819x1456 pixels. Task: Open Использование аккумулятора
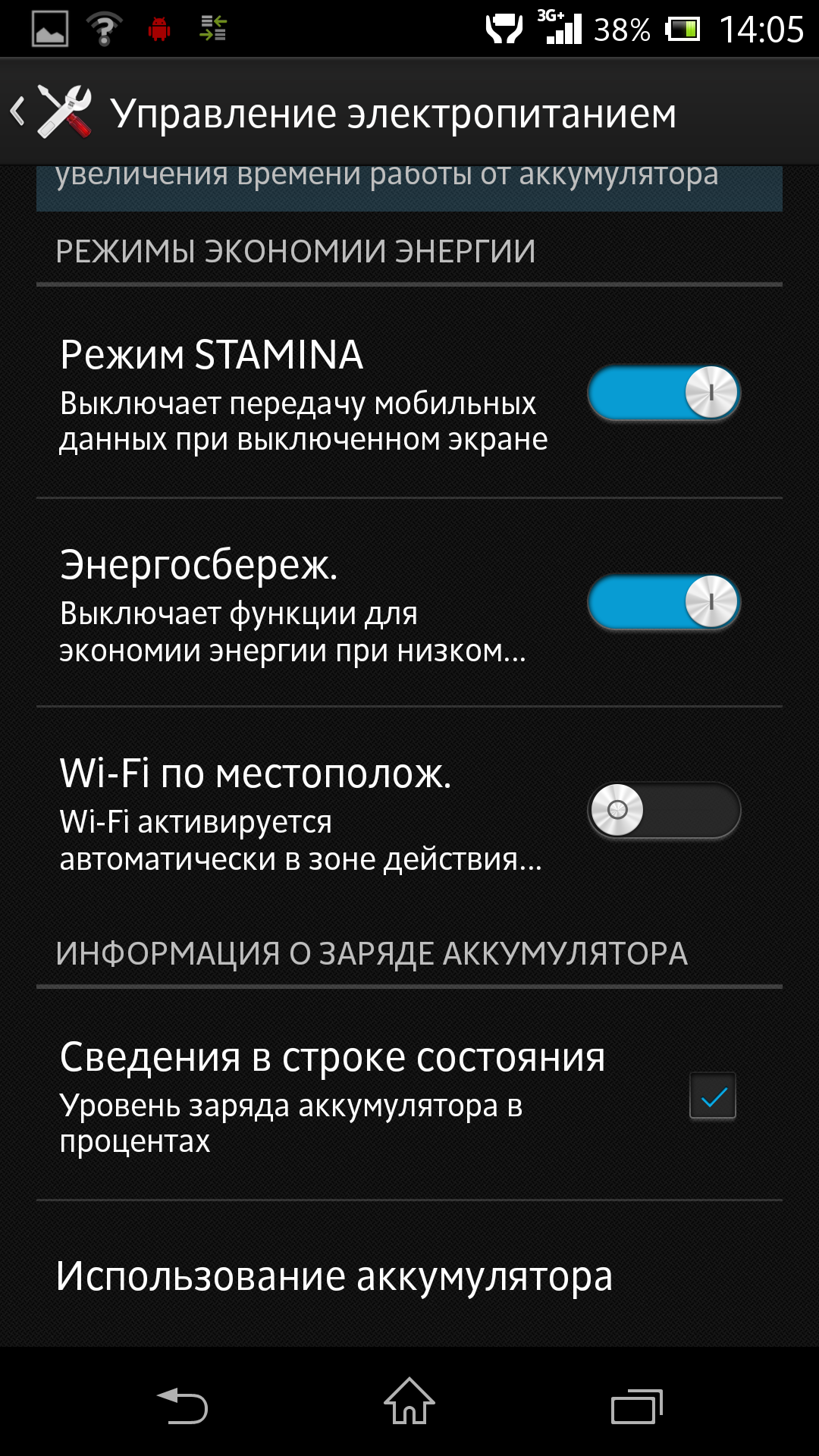(334, 1276)
